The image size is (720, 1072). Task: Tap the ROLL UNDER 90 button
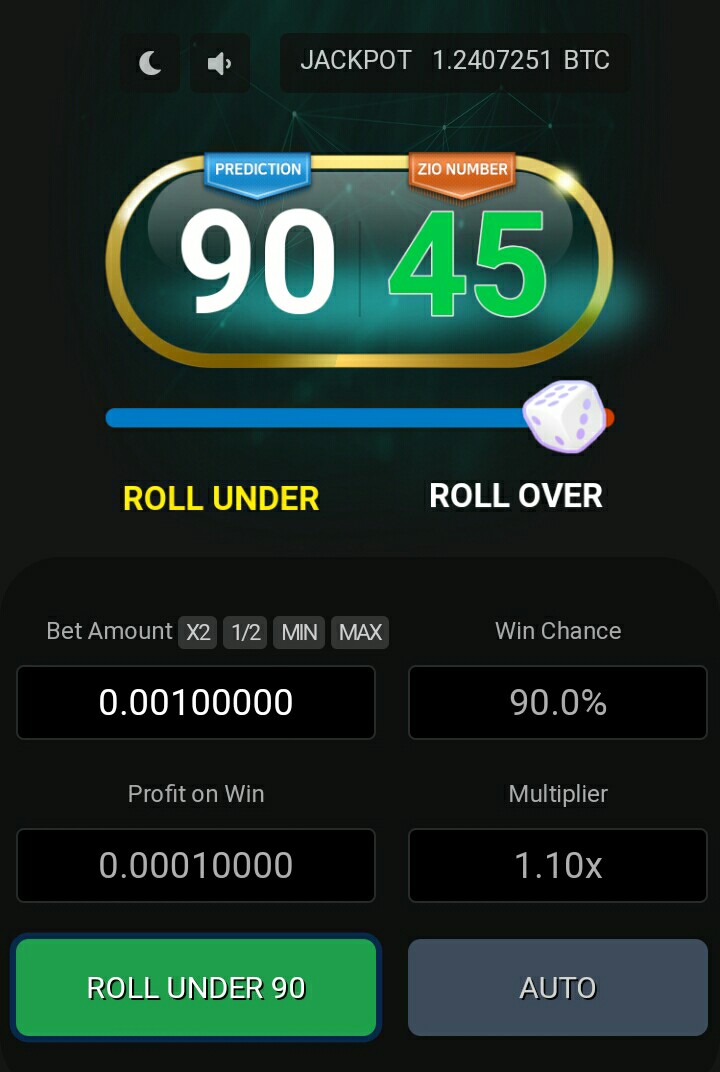pyautogui.click(x=196, y=987)
